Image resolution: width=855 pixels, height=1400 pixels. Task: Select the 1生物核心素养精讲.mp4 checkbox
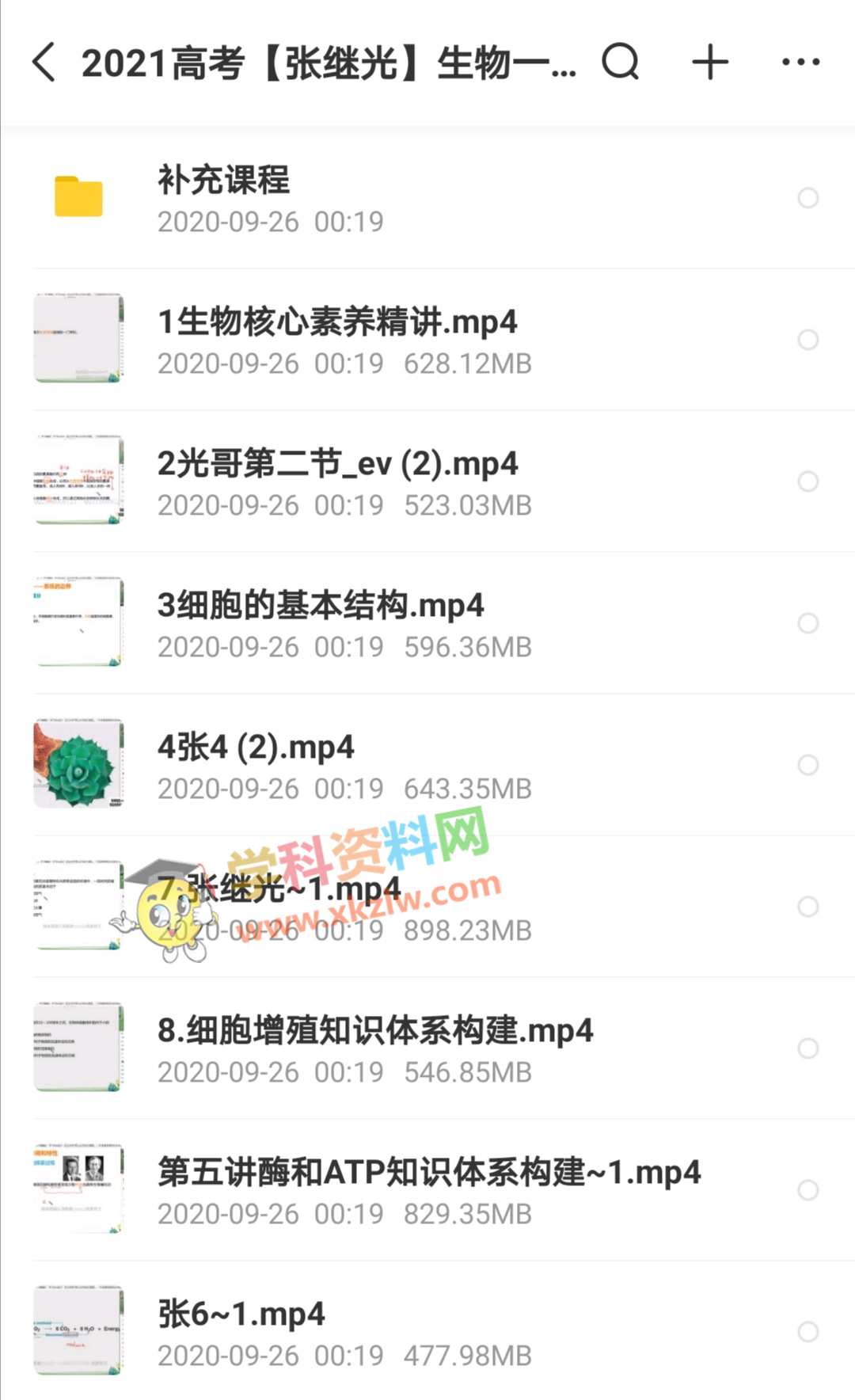click(x=807, y=340)
